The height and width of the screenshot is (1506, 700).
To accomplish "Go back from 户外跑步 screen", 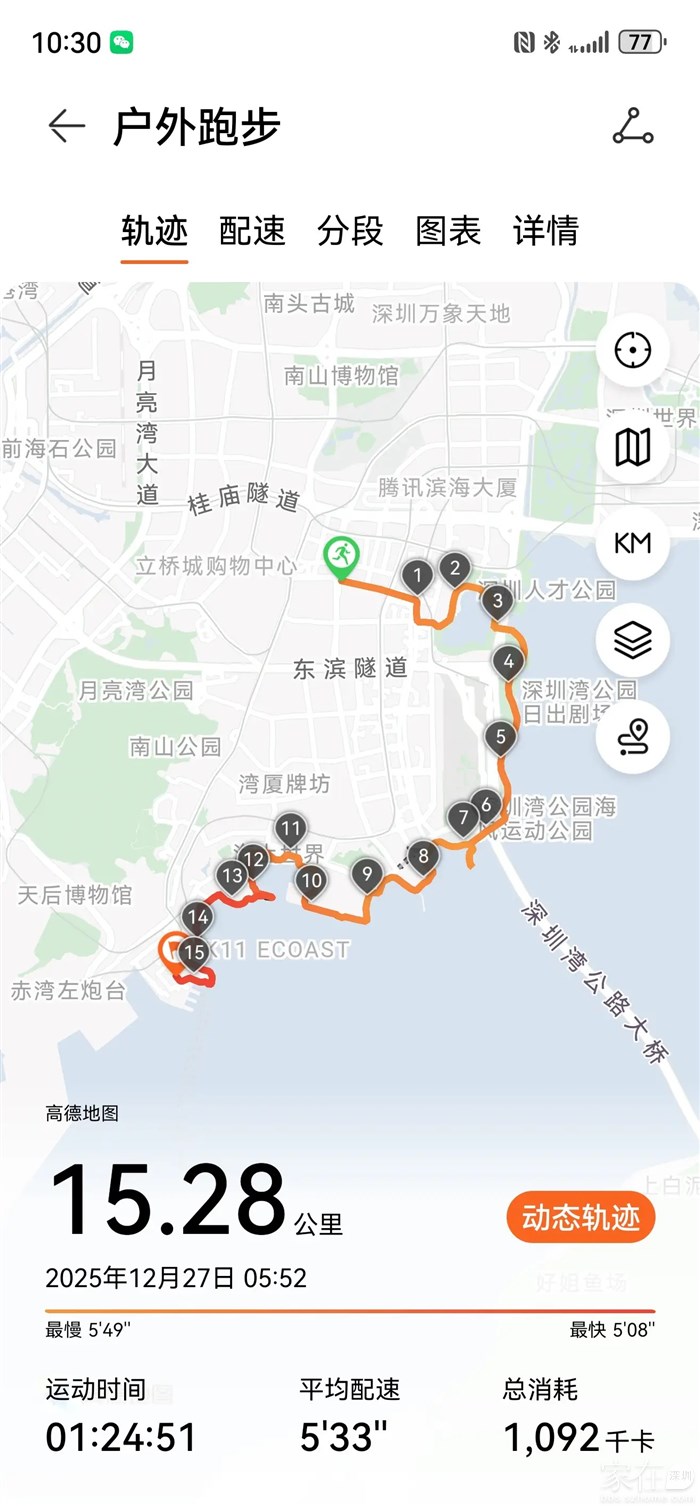I will tap(66, 127).
